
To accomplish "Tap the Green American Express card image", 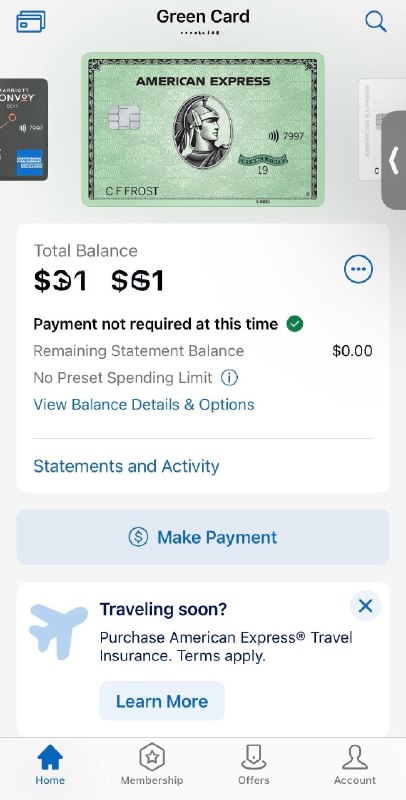I will click(203, 130).
